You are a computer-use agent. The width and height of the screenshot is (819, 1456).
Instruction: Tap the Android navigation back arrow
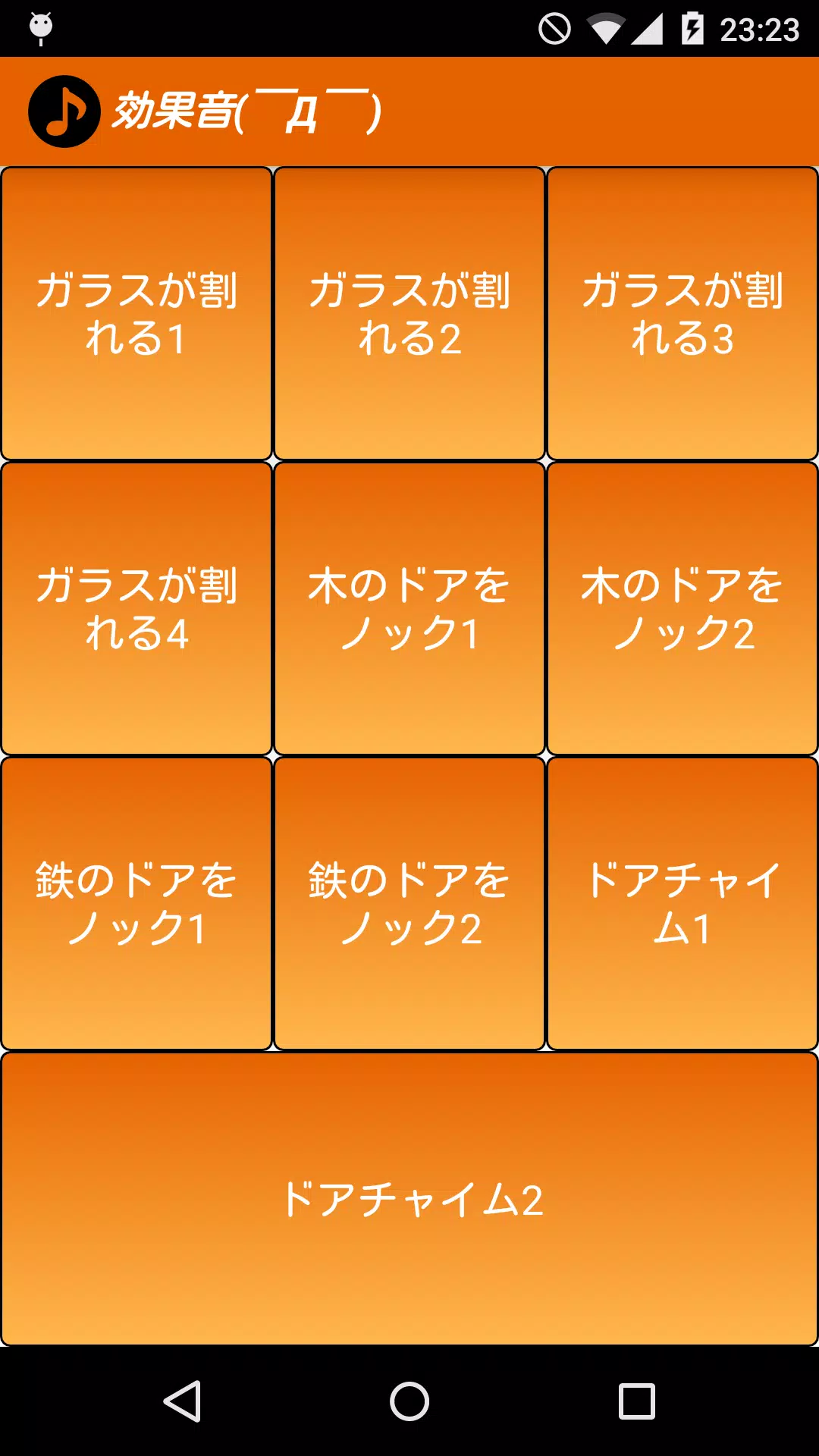[x=185, y=1399]
